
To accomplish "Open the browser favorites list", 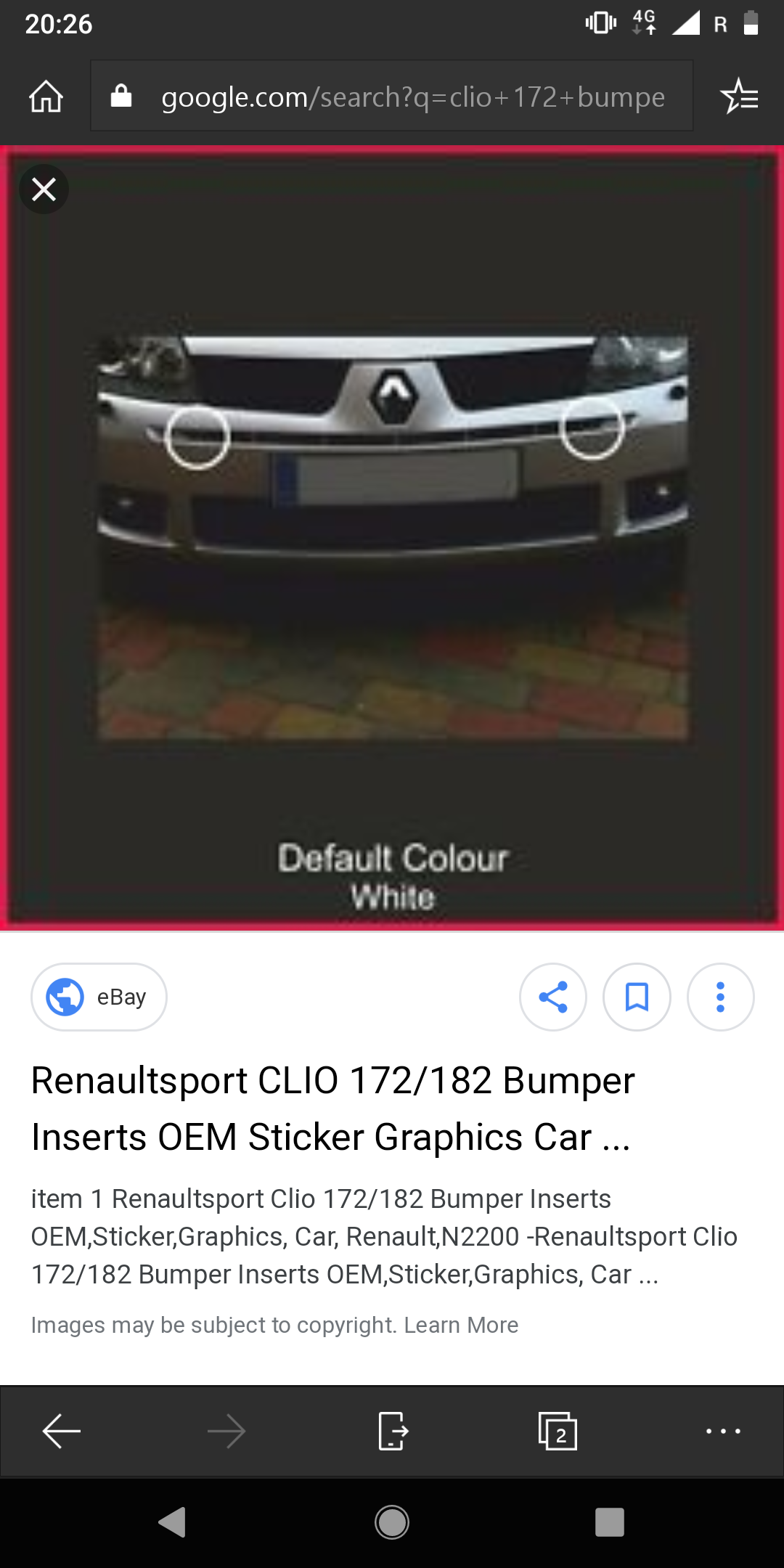I will [739, 97].
